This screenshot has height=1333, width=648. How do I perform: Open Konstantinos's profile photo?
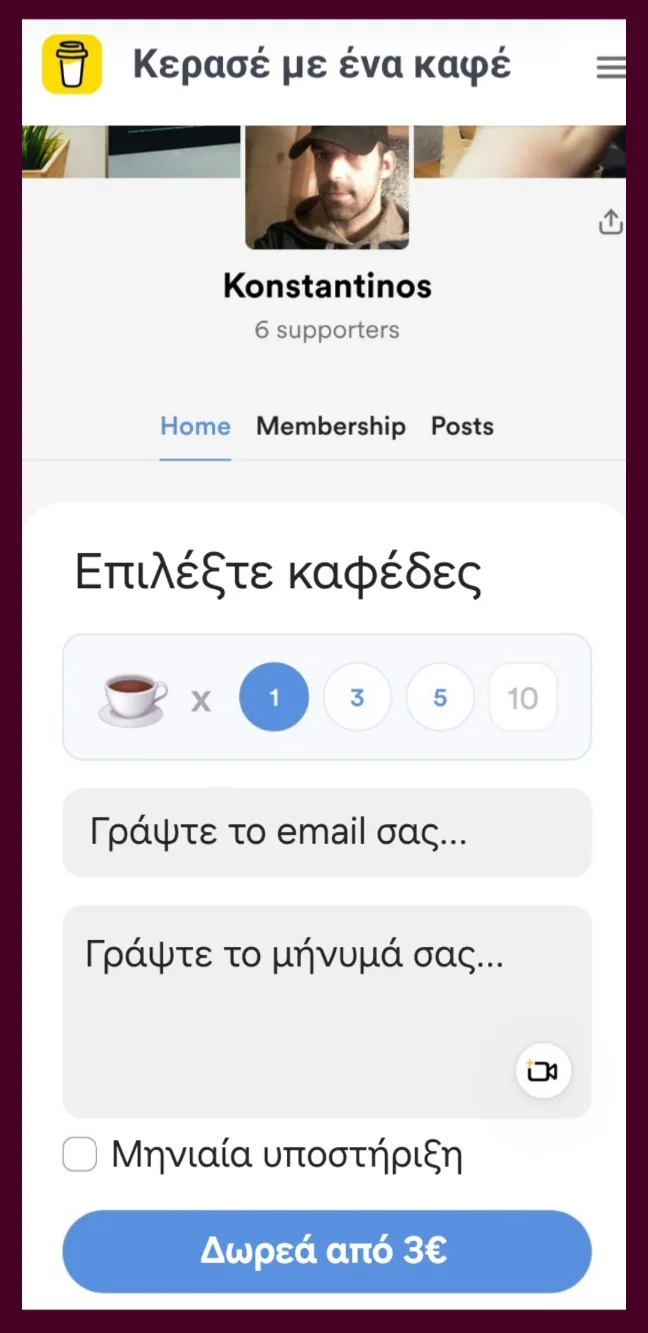[x=327, y=186]
